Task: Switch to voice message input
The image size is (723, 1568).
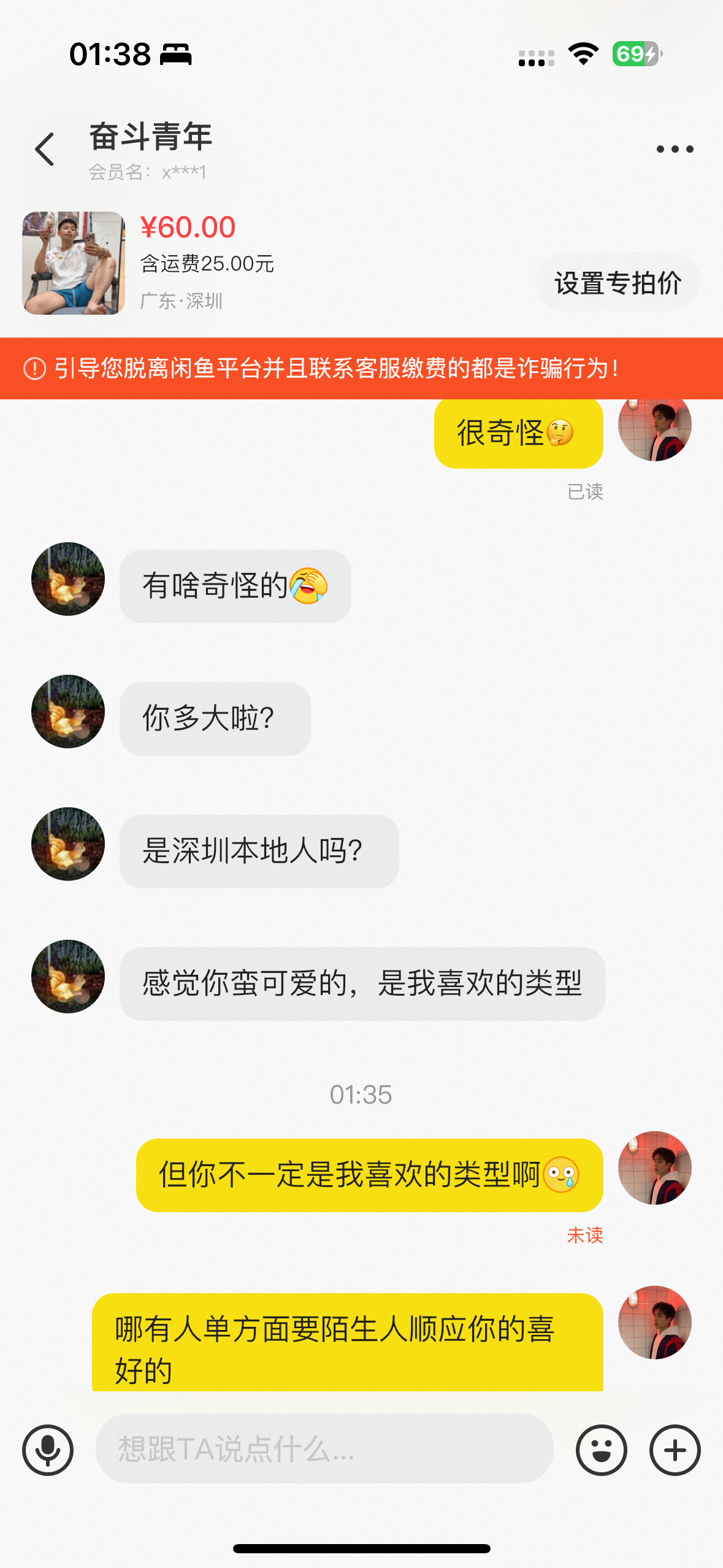Action: (x=48, y=1450)
